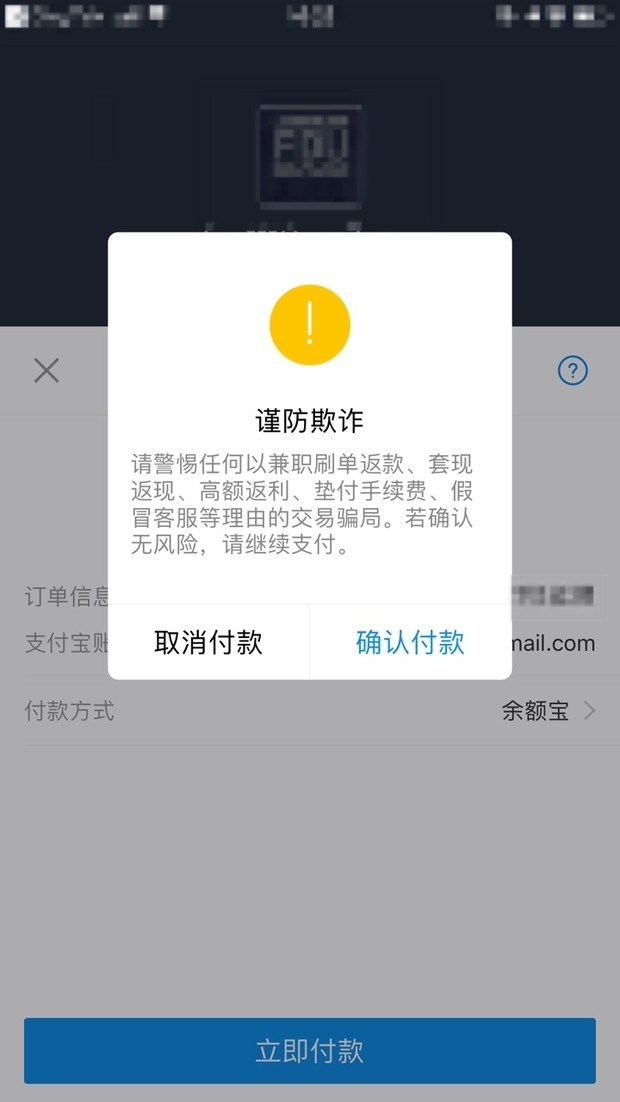Screen dimensions: 620x1102
Task: Open the help question mark icon
Action: coord(572,371)
